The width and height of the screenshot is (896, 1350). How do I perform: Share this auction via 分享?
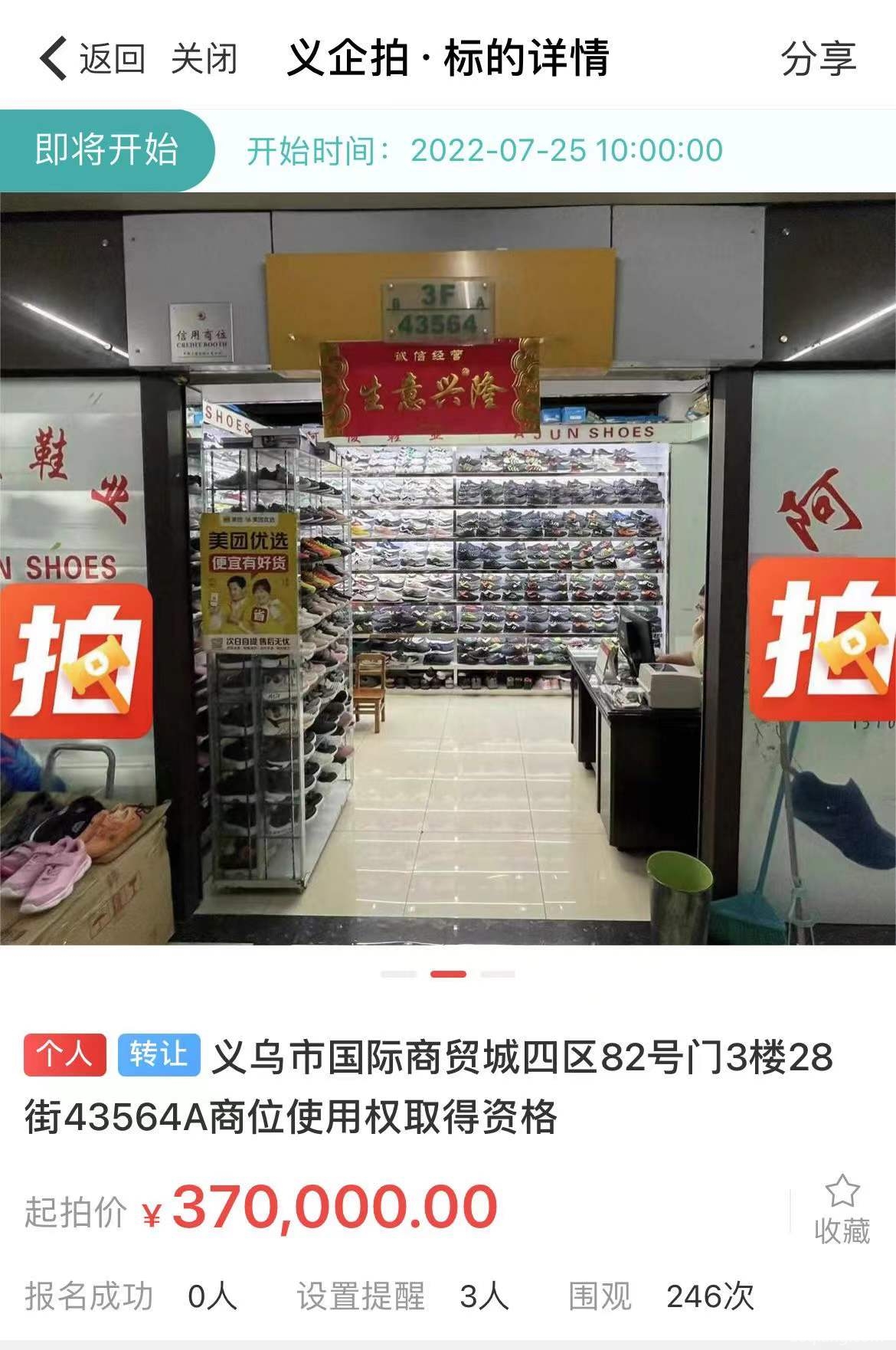click(817, 58)
